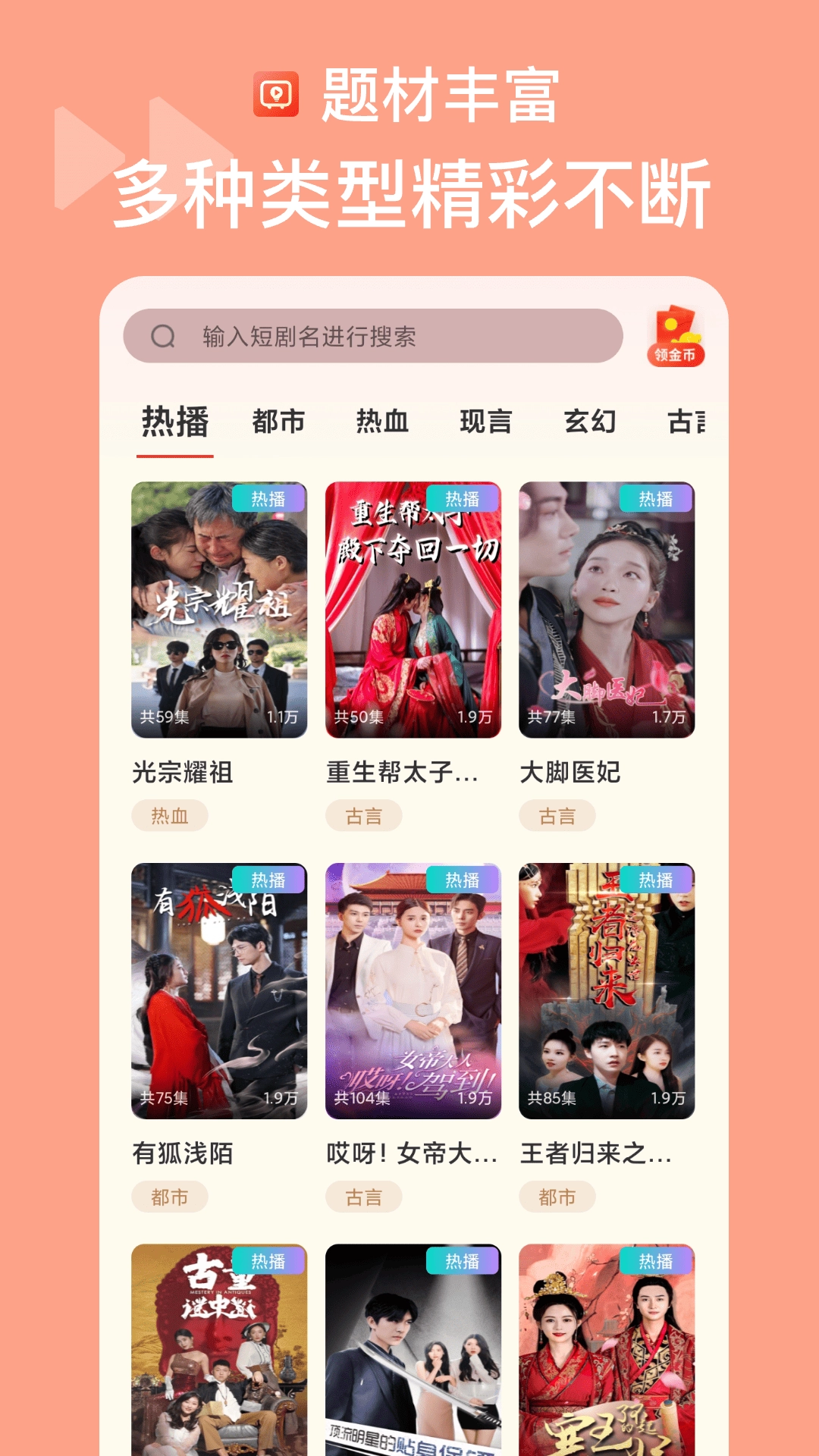Switch to the 玄幻 category tab
Image resolution: width=819 pixels, height=1456 pixels.
point(591,422)
